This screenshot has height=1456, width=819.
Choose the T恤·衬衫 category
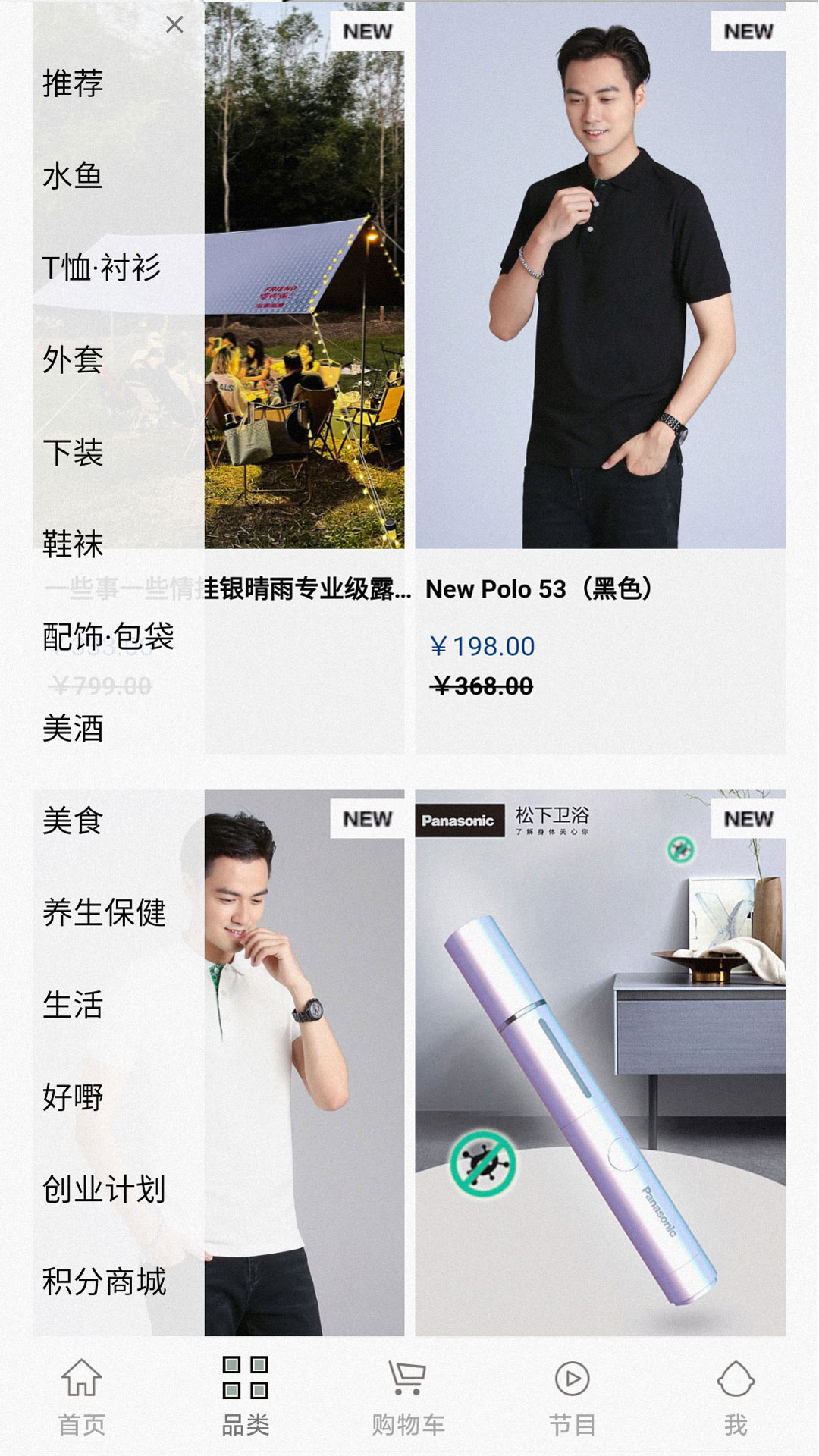(102, 268)
